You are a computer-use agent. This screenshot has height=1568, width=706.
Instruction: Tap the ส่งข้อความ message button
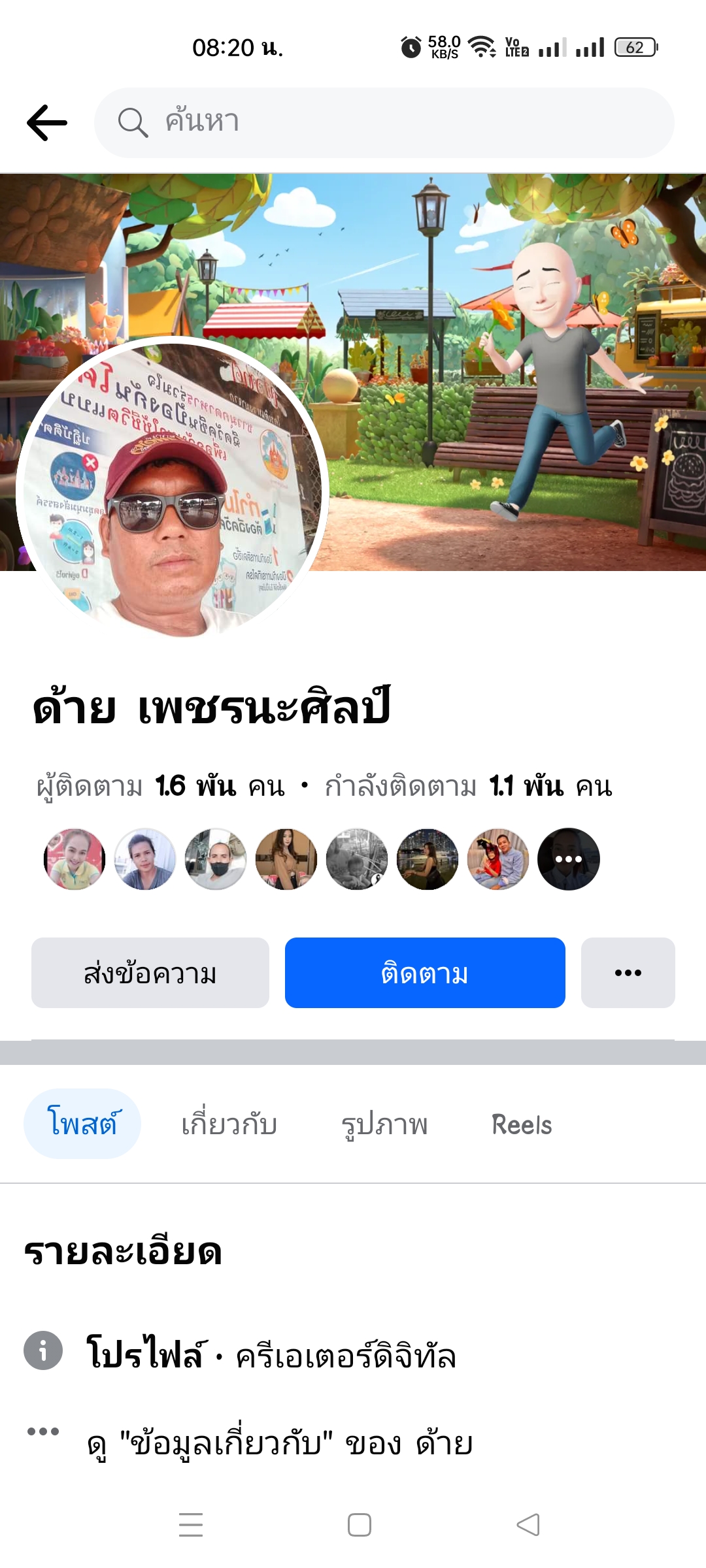point(150,973)
